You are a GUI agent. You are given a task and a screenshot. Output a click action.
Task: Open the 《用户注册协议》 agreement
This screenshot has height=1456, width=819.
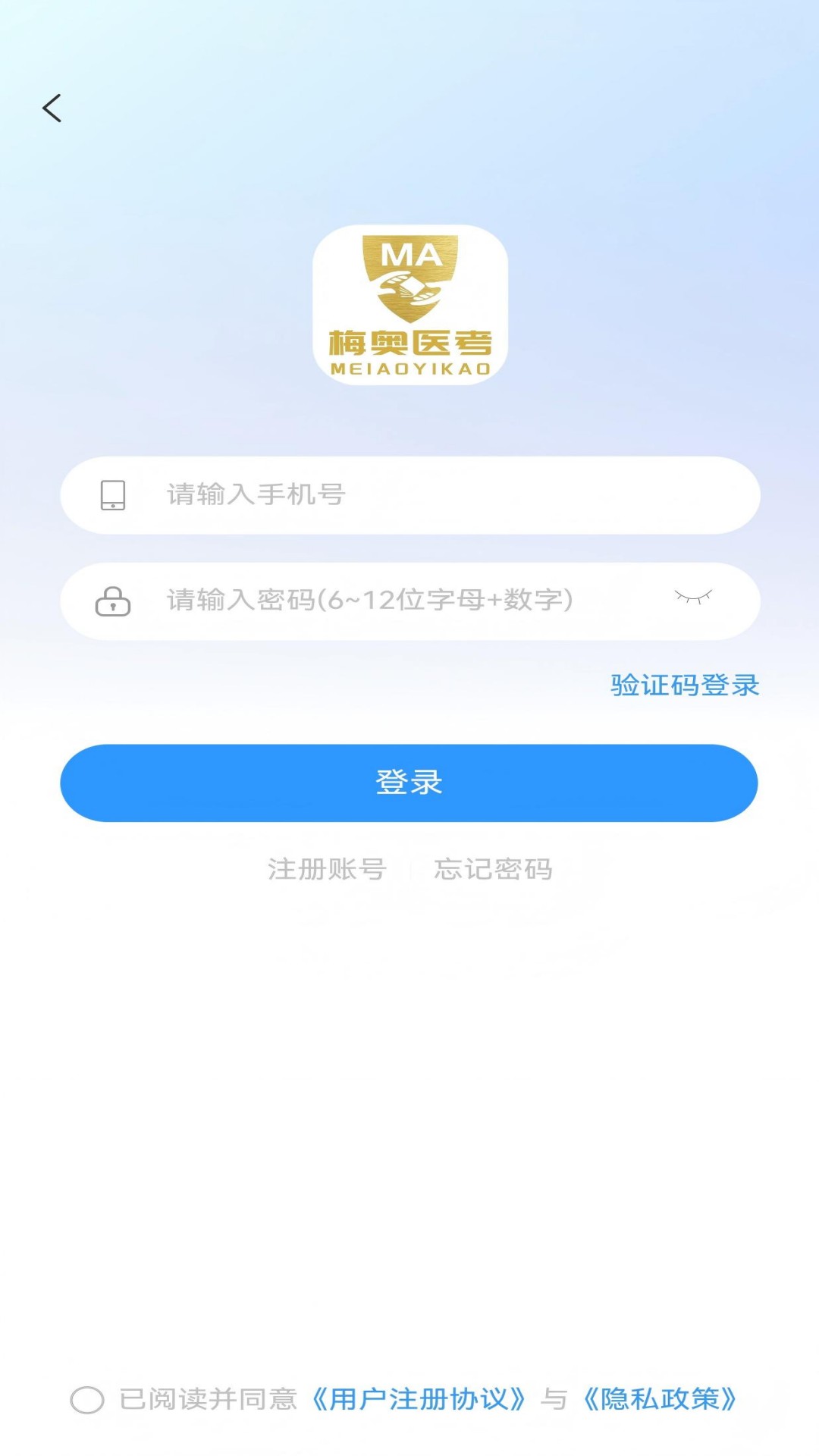tap(419, 1401)
